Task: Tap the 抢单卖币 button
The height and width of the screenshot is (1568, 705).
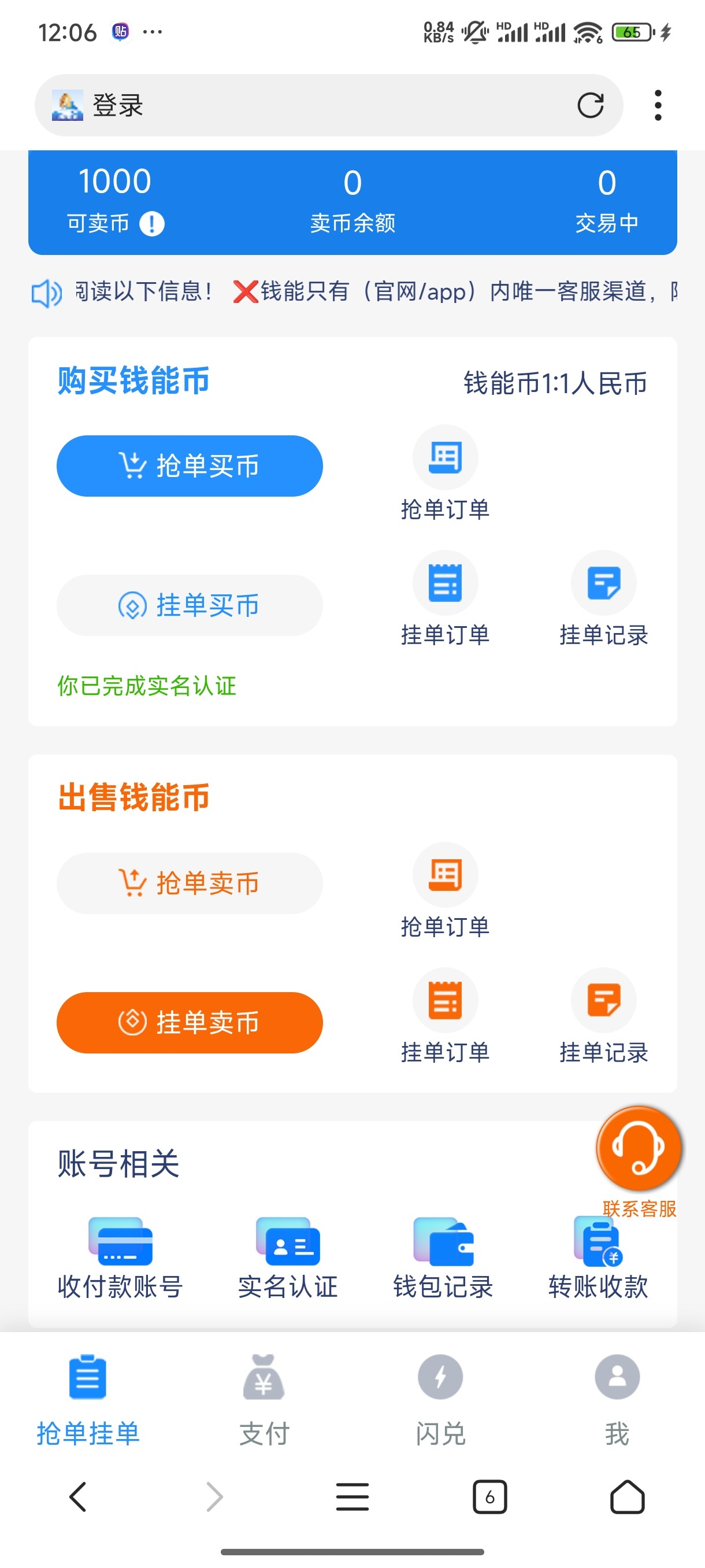Action: point(189,883)
